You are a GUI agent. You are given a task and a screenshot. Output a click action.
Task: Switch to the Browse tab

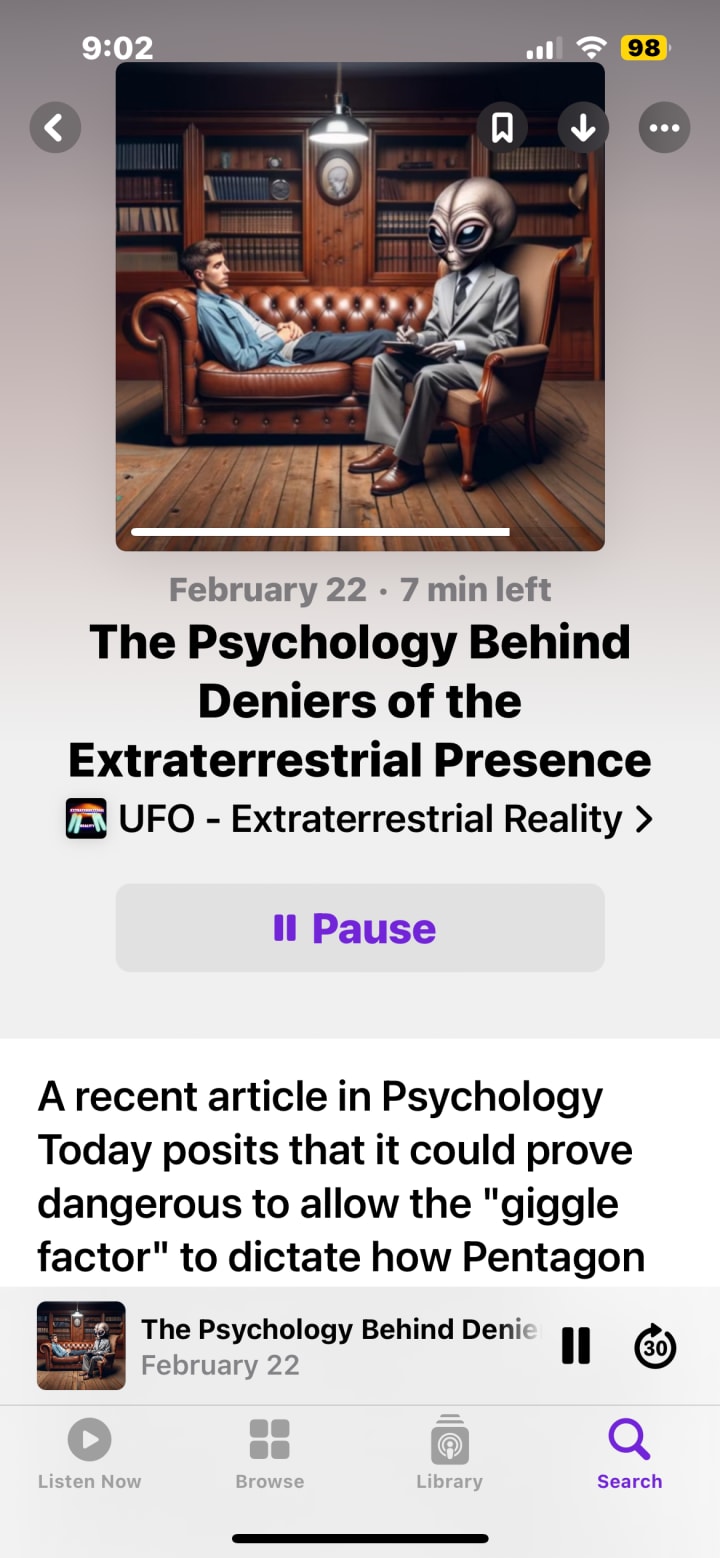click(x=269, y=1454)
